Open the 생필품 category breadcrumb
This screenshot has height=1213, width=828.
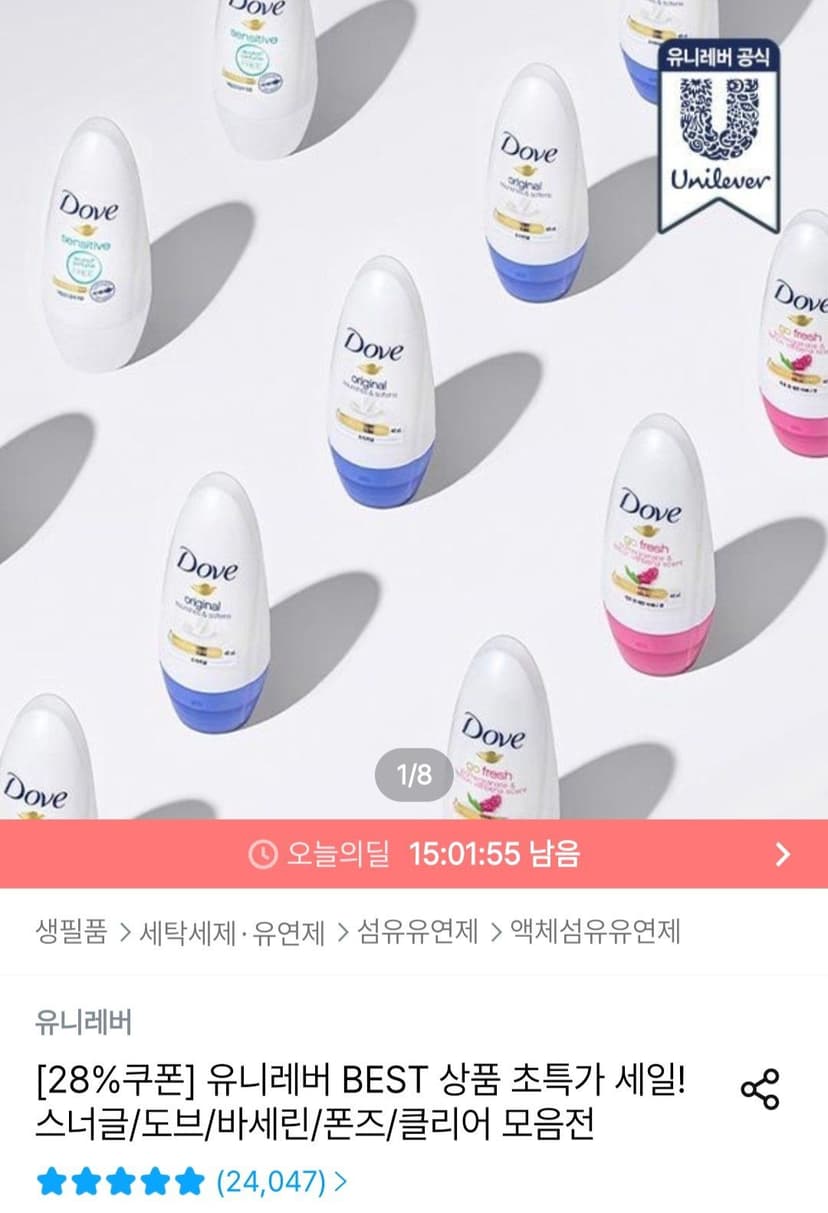tap(70, 932)
